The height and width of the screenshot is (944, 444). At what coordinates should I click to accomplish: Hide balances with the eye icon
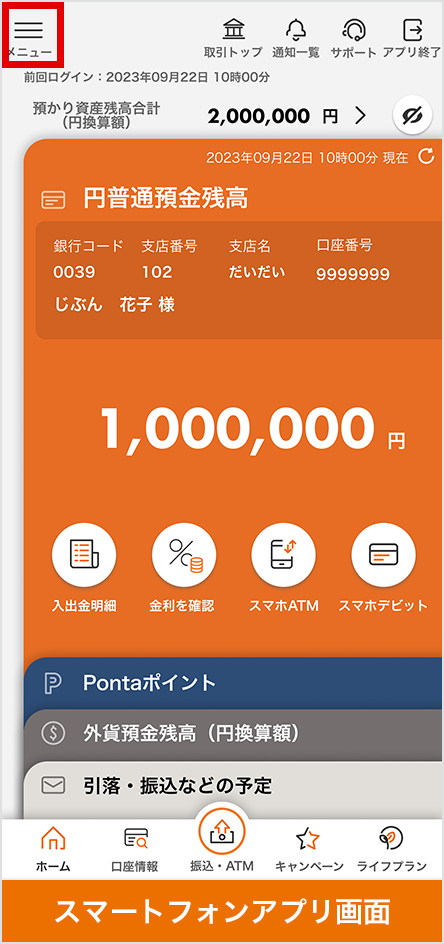[413, 116]
